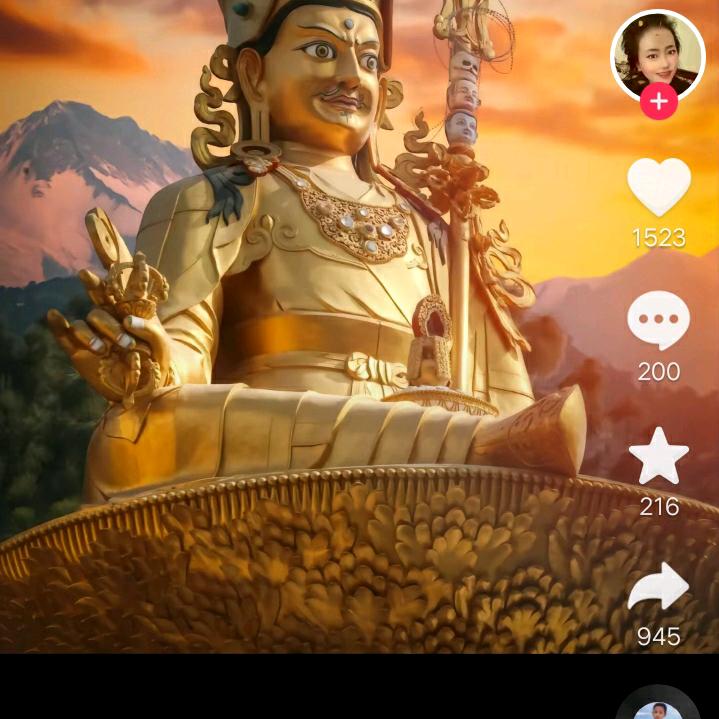The height and width of the screenshot is (719, 719).
Task: Open the comments bubble
Action: (659, 320)
